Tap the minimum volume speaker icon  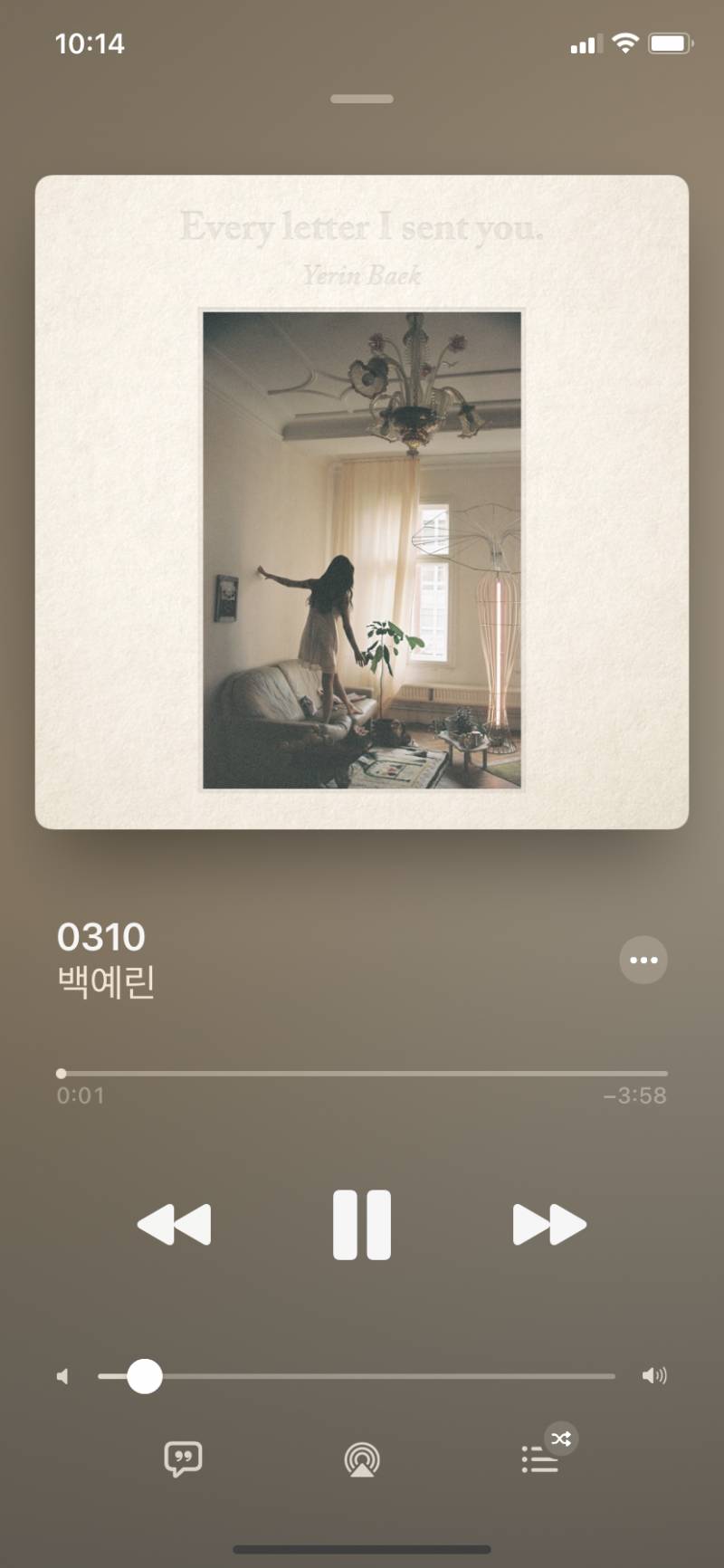[x=63, y=1375]
